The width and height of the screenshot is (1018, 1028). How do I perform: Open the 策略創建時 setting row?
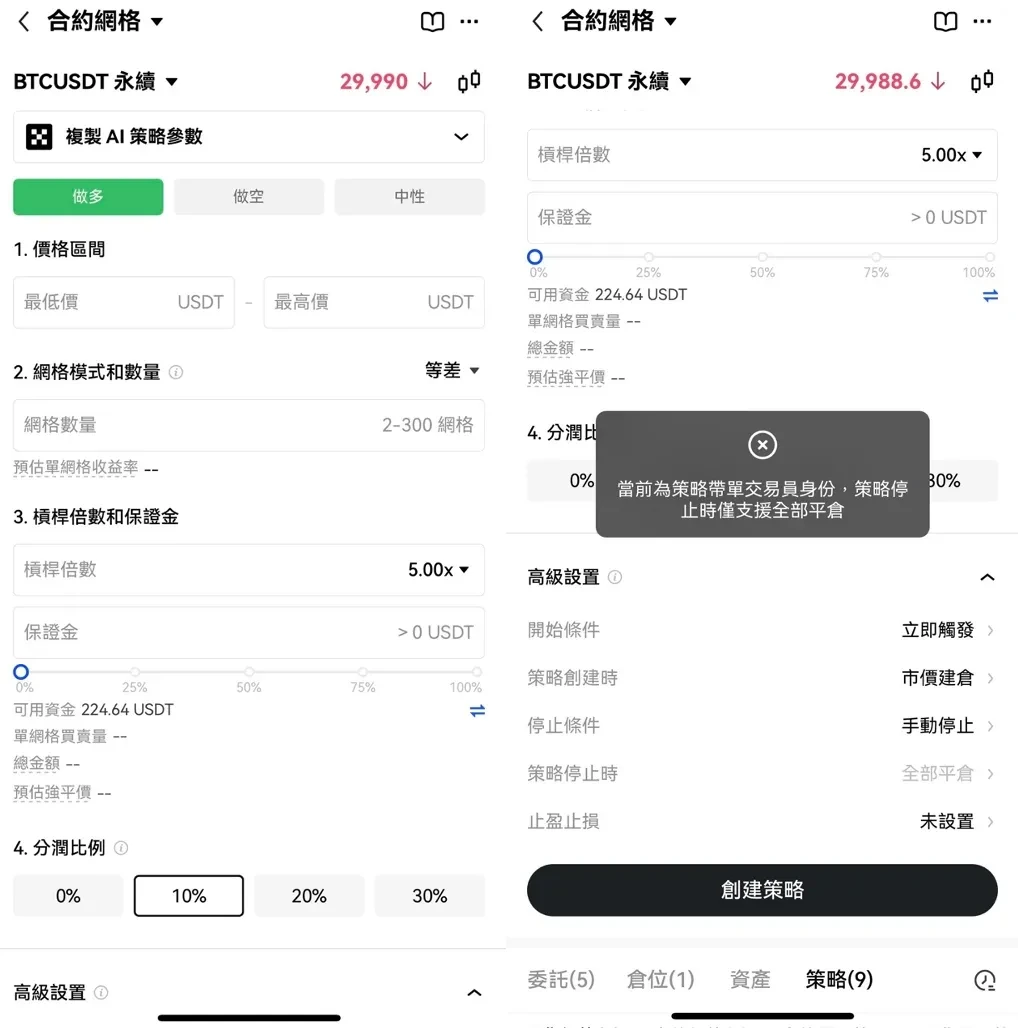click(x=762, y=678)
